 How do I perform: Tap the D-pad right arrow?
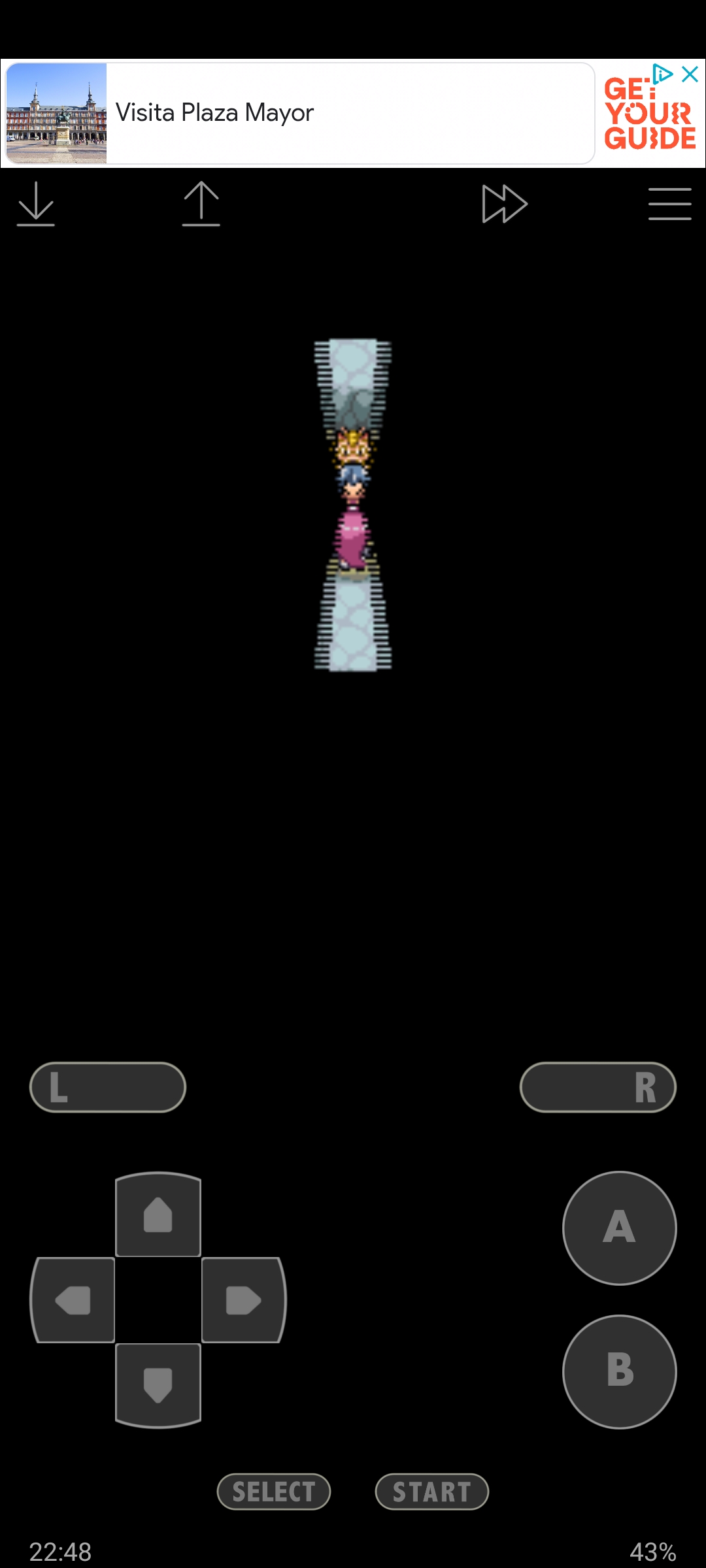point(243,1300)
